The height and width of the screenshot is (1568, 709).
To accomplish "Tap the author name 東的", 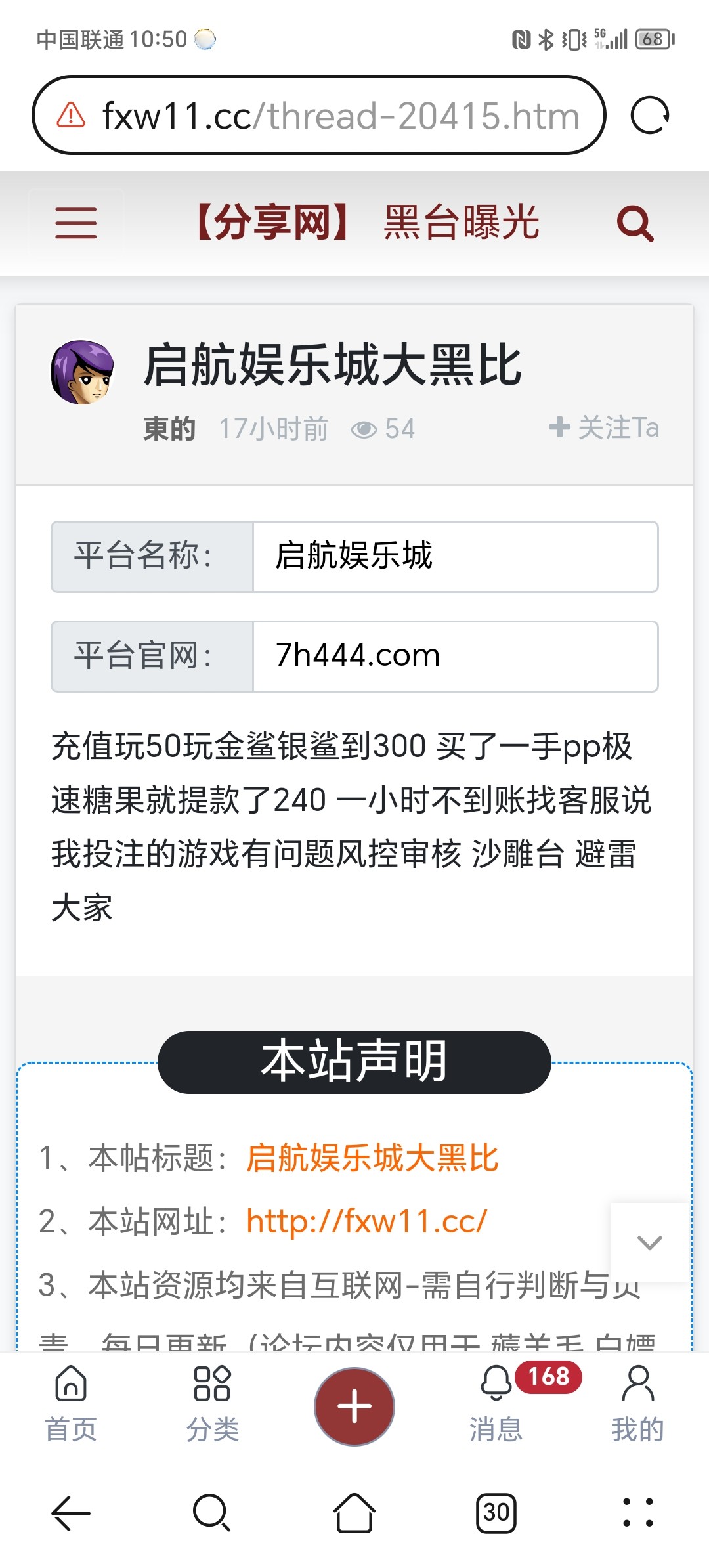I will point(169,429).
